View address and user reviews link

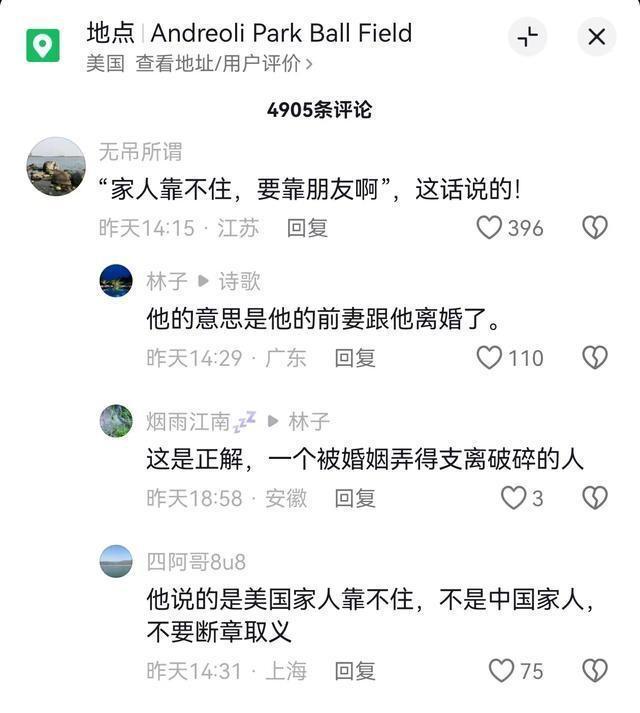[x=224, y=64]
